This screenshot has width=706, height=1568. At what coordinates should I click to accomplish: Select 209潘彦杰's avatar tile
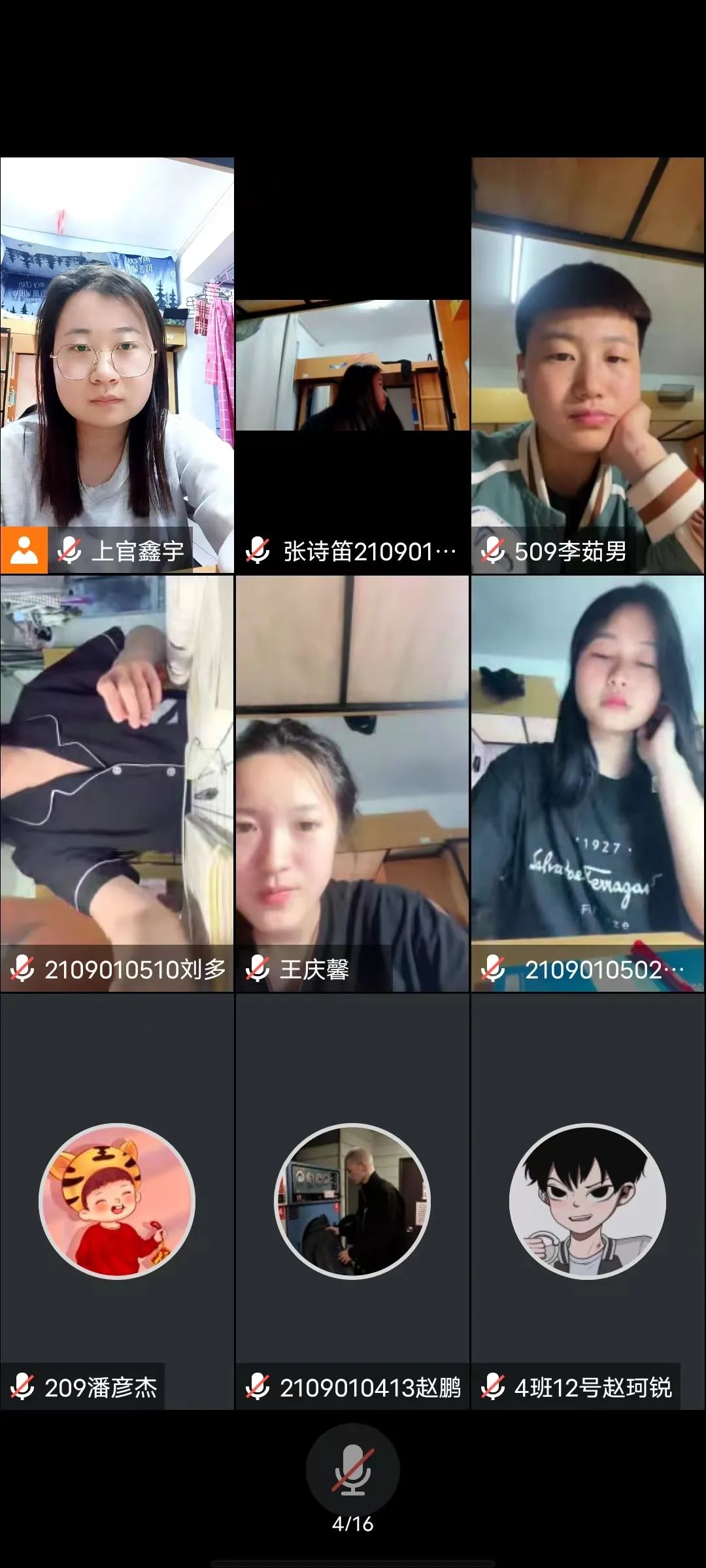(117, 1201)
